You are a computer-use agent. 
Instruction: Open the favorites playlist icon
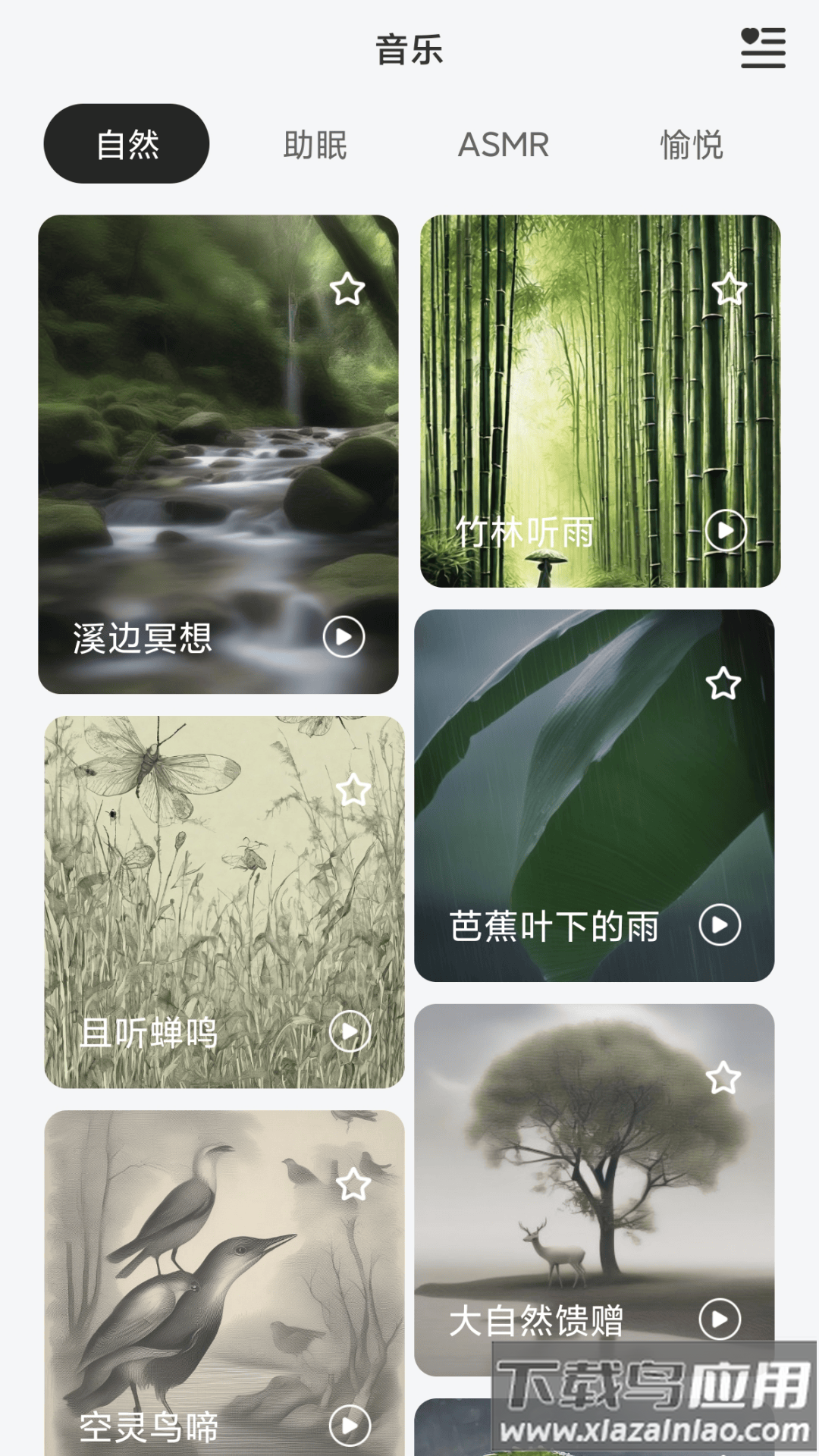[762, 48]
